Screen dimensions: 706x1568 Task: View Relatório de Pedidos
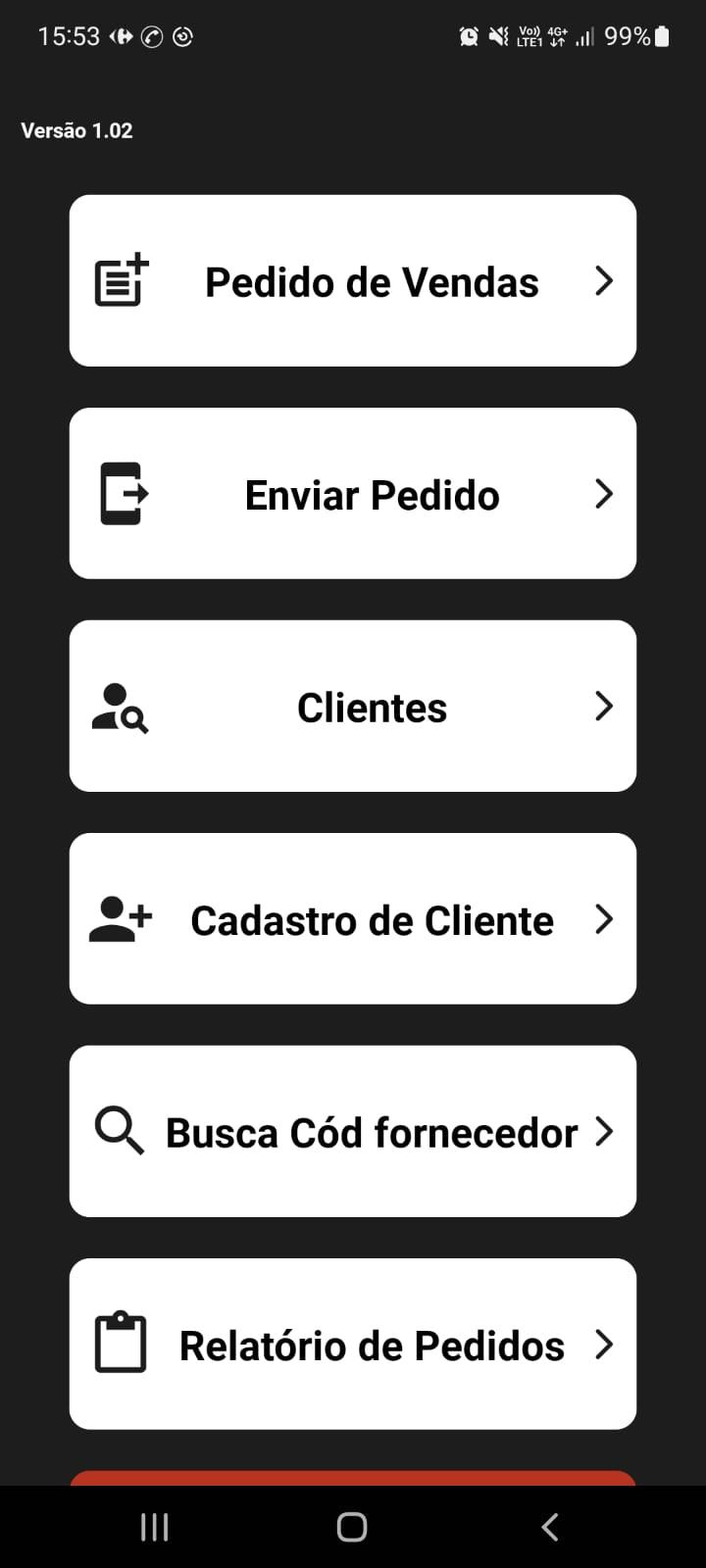click(353, 1345)
